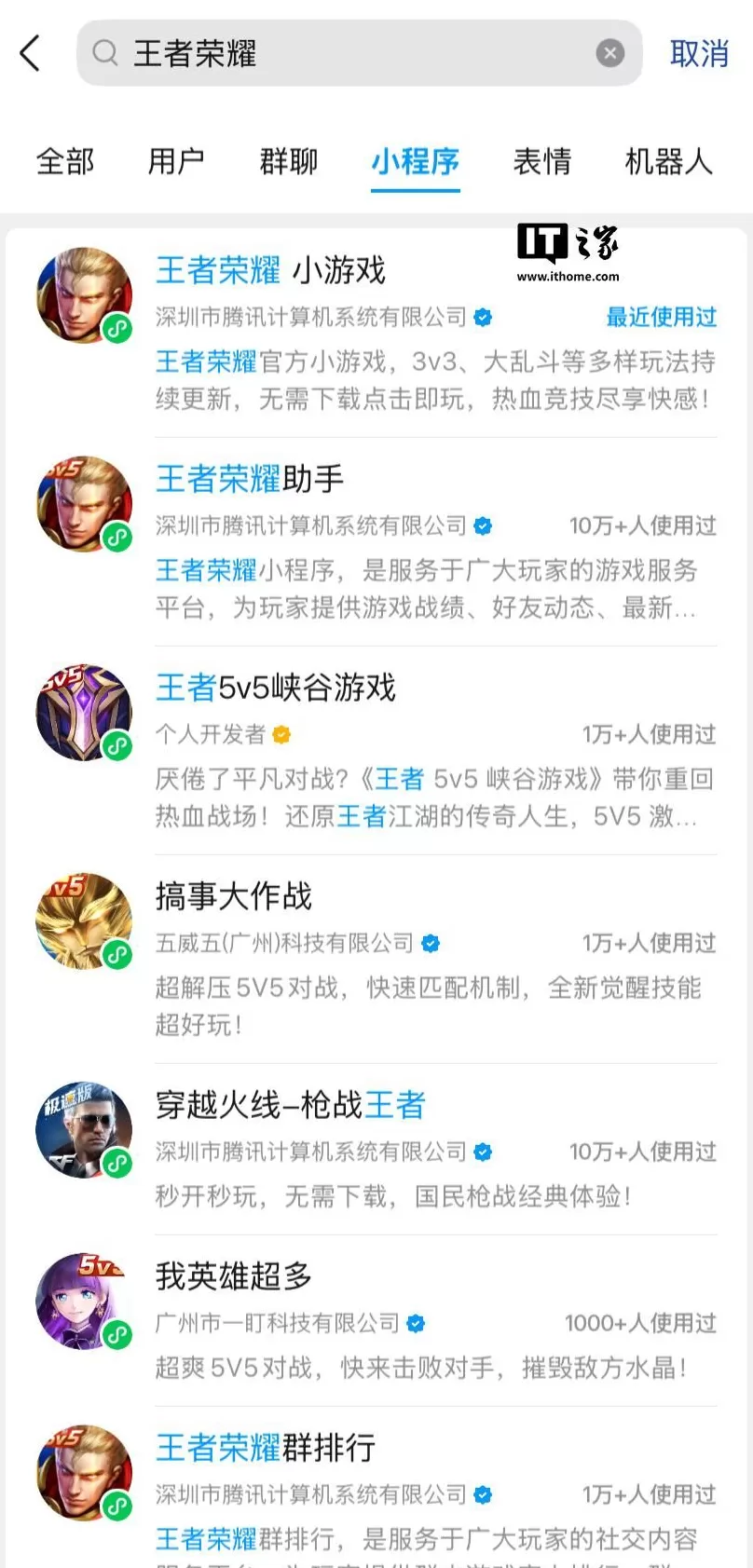This screenshot has width=753, height=1568.
Task: Open the 群聊 tab
Action: (287, 163)
